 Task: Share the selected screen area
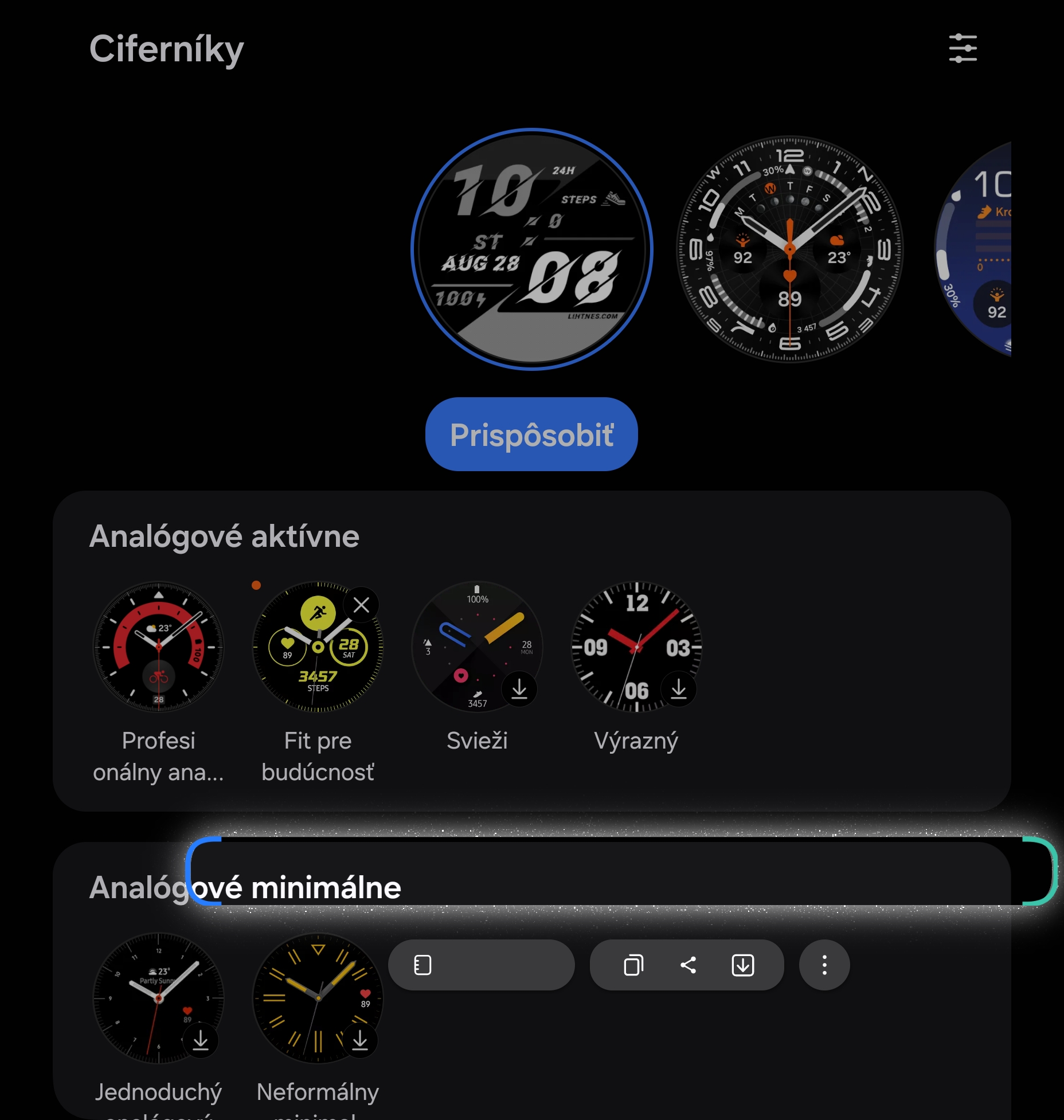coord(688,965)
